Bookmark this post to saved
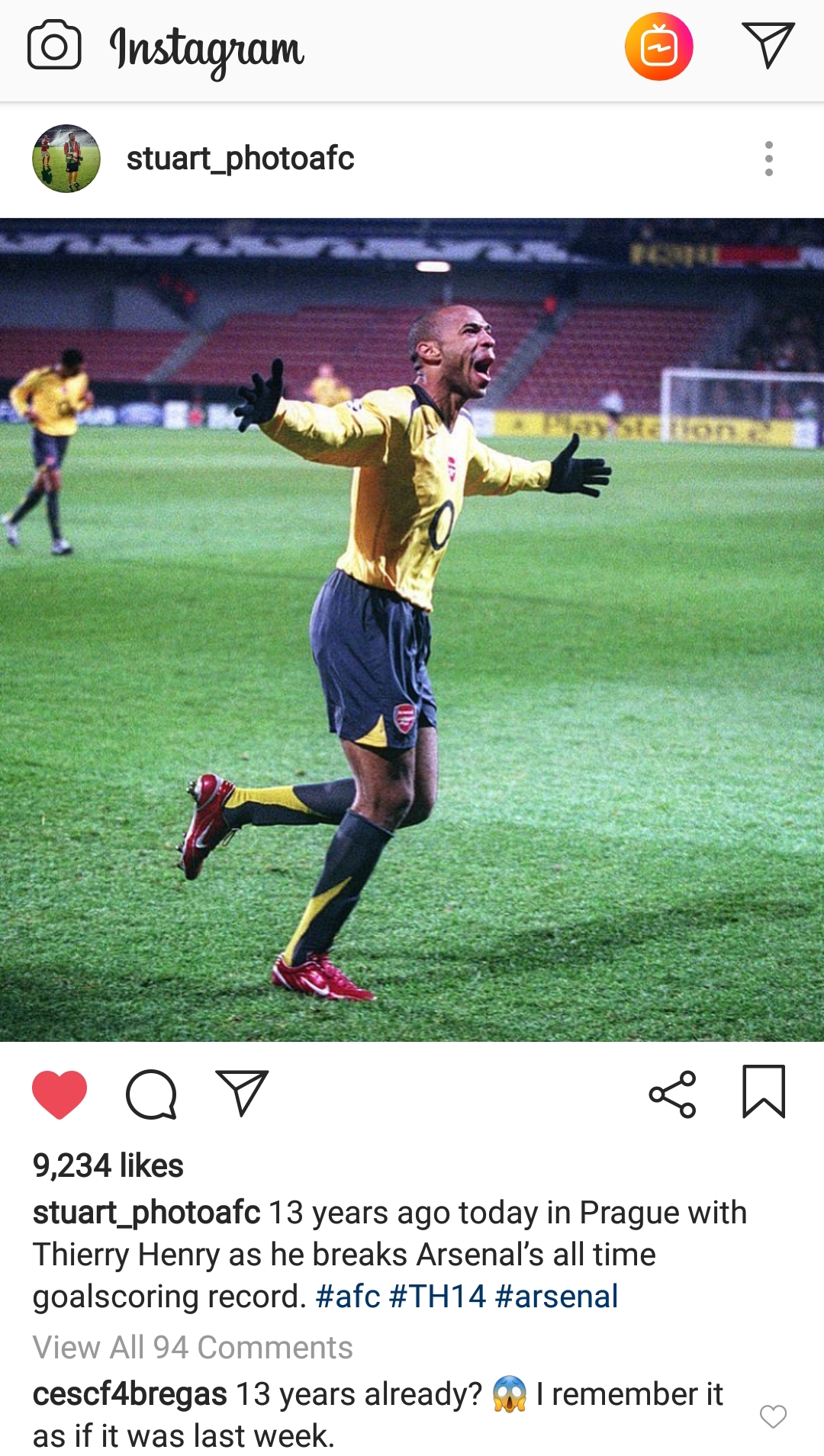 point(764,1092)
